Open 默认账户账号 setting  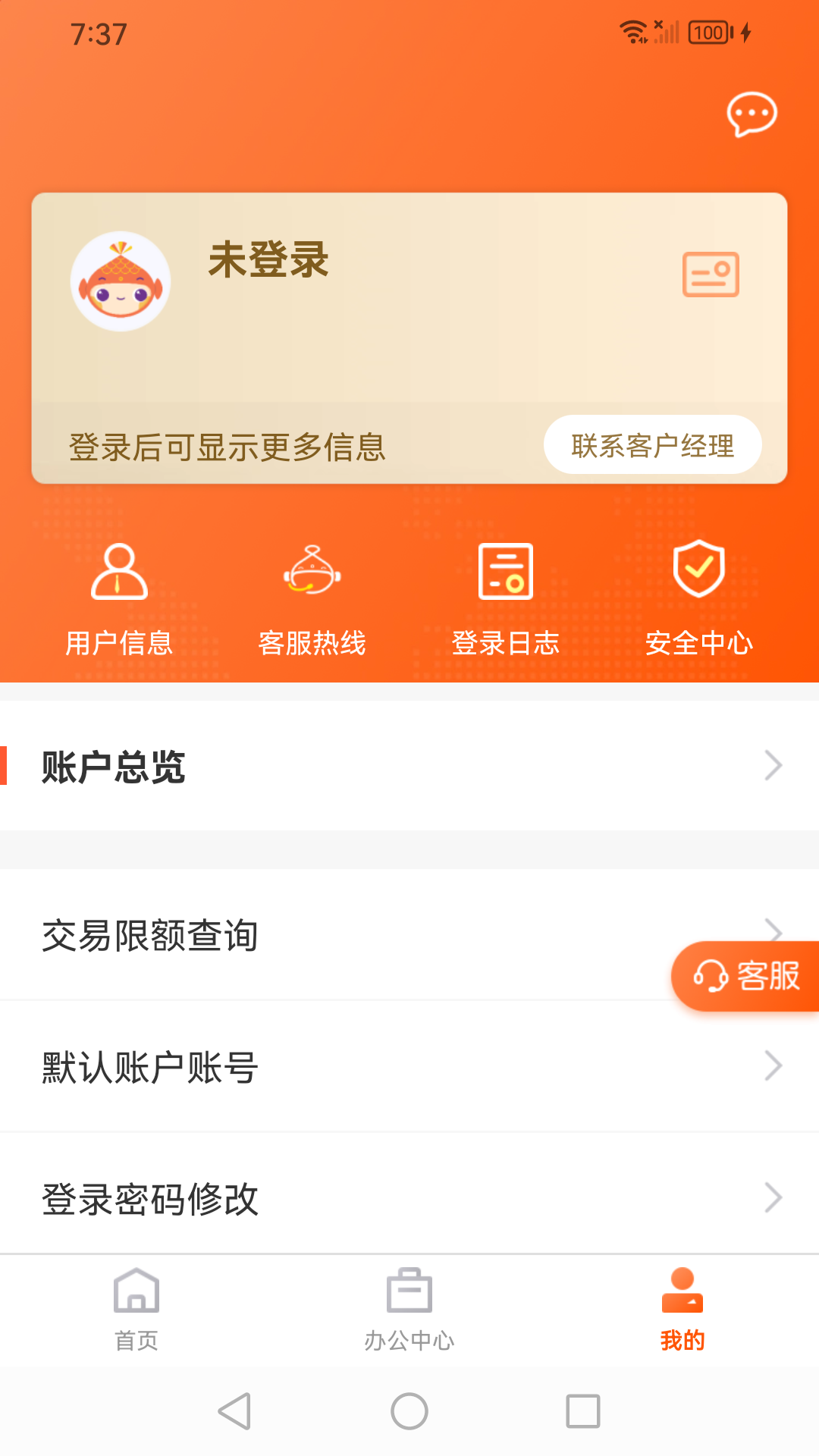(x=409, y=1067)
